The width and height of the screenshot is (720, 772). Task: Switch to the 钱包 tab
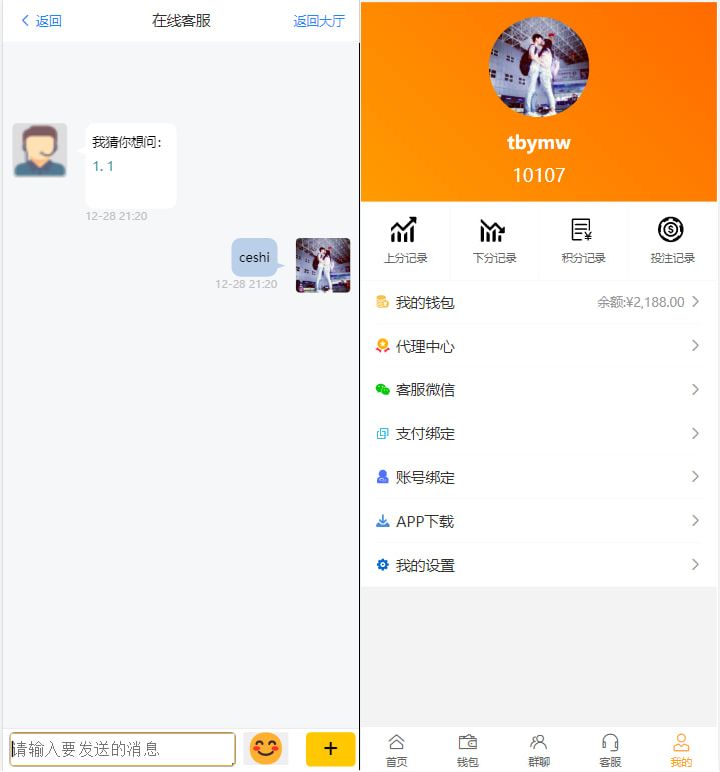(x=467, y=749)
